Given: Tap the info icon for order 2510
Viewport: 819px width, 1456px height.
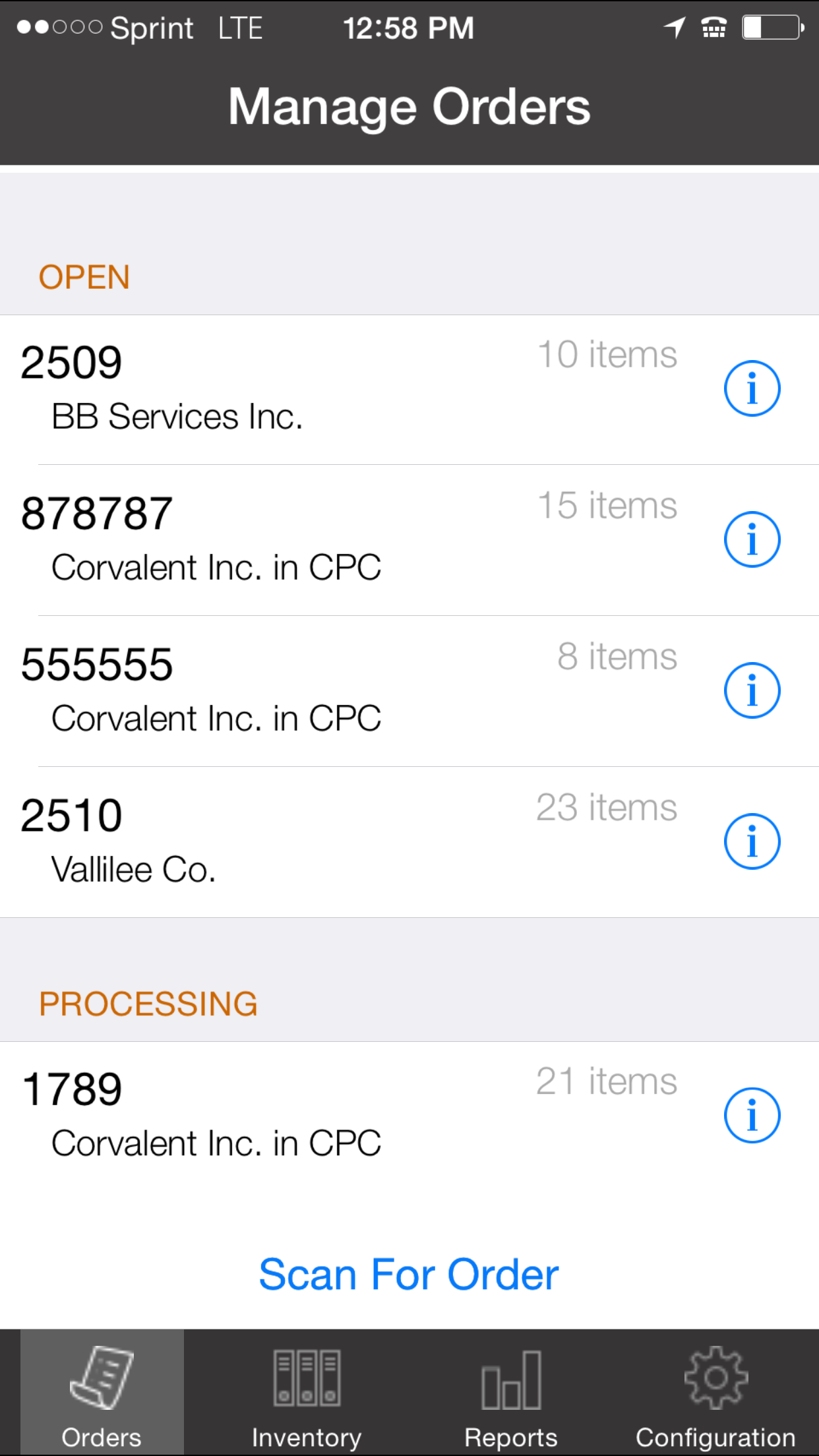Looking at the screenshot, I should [x=752, y=841].
